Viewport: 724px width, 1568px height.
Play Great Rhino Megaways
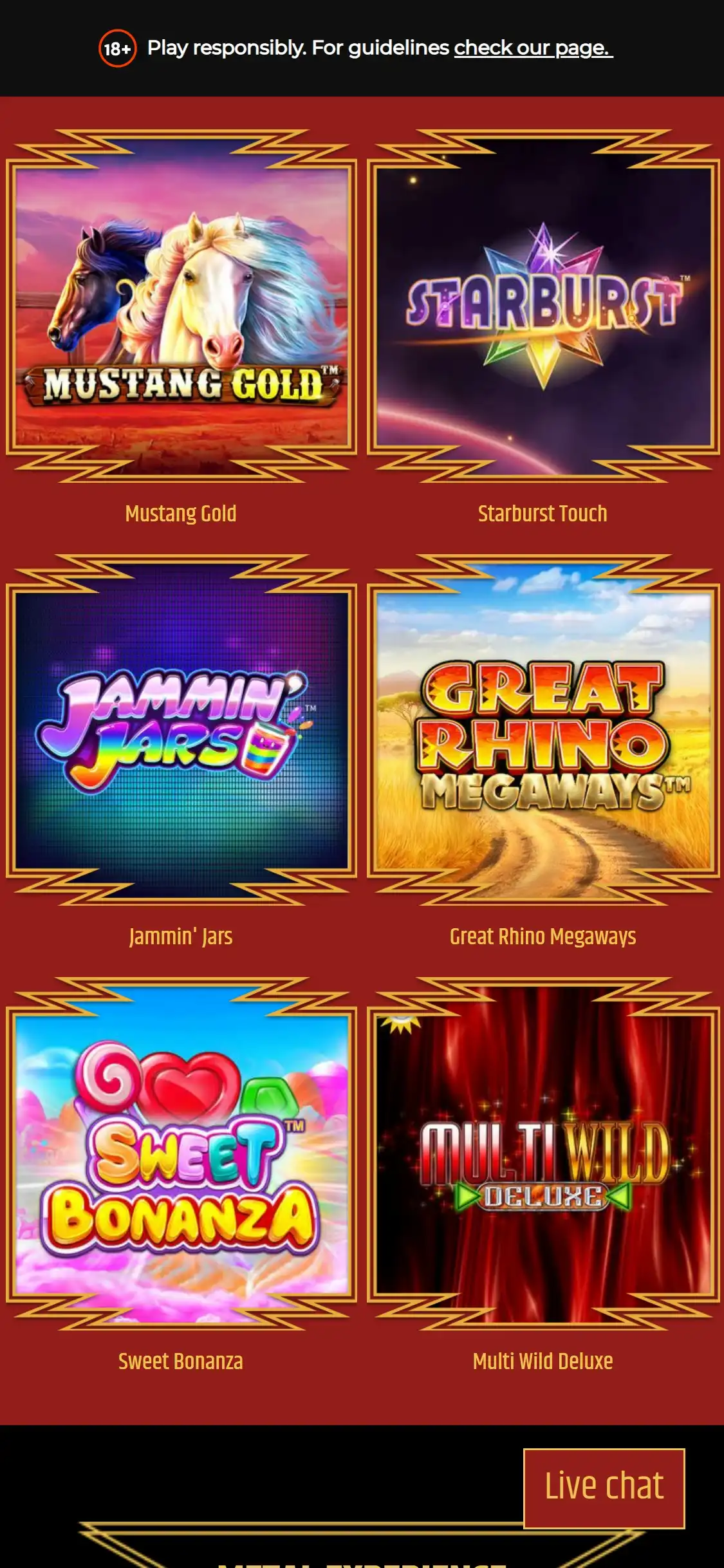coord(543,729)
